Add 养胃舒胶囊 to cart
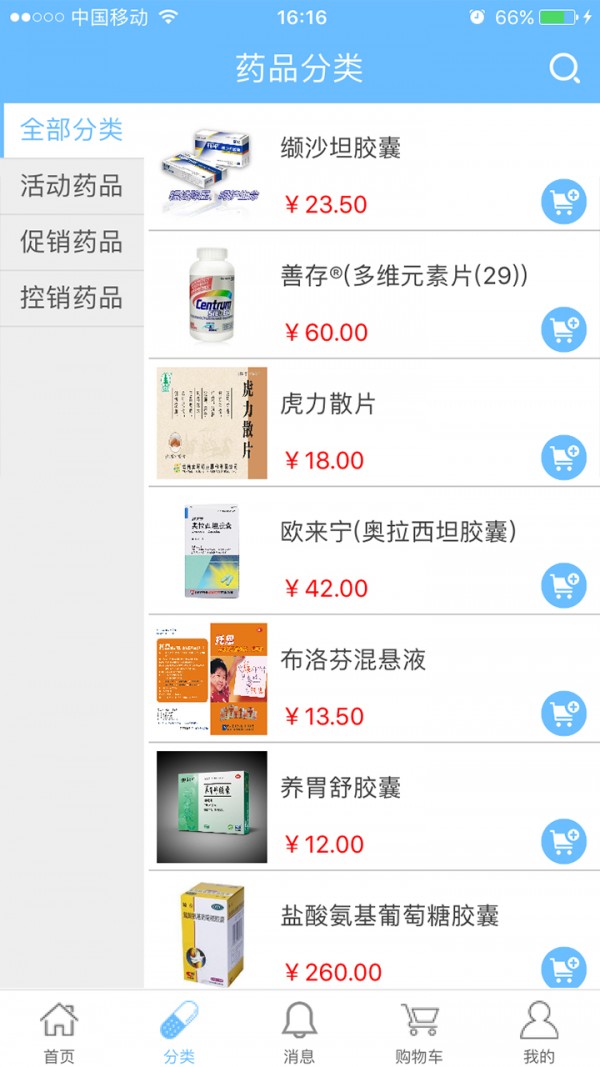 point(563,842)
